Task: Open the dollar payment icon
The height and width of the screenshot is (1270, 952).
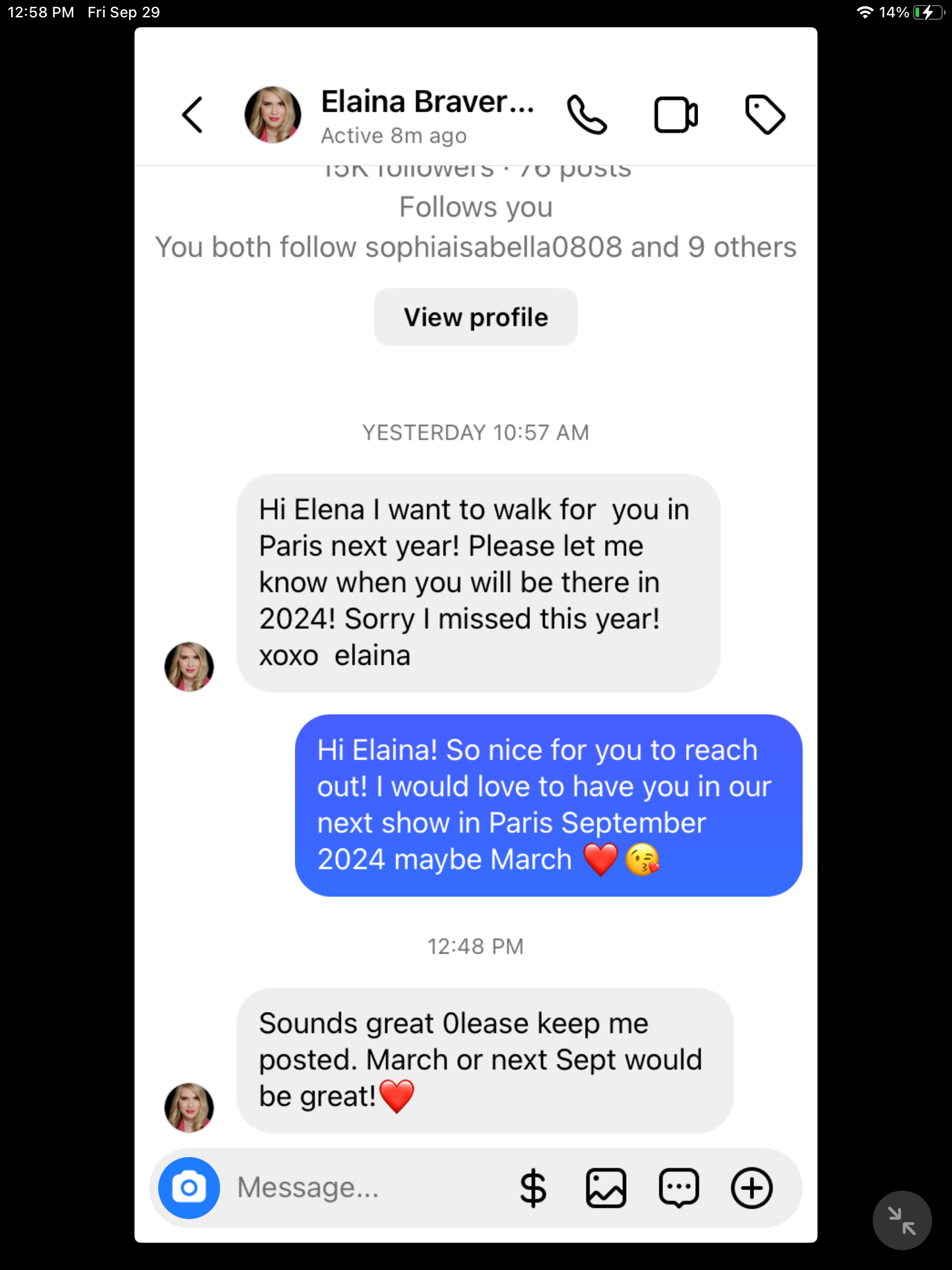Action: (532, 1188)
